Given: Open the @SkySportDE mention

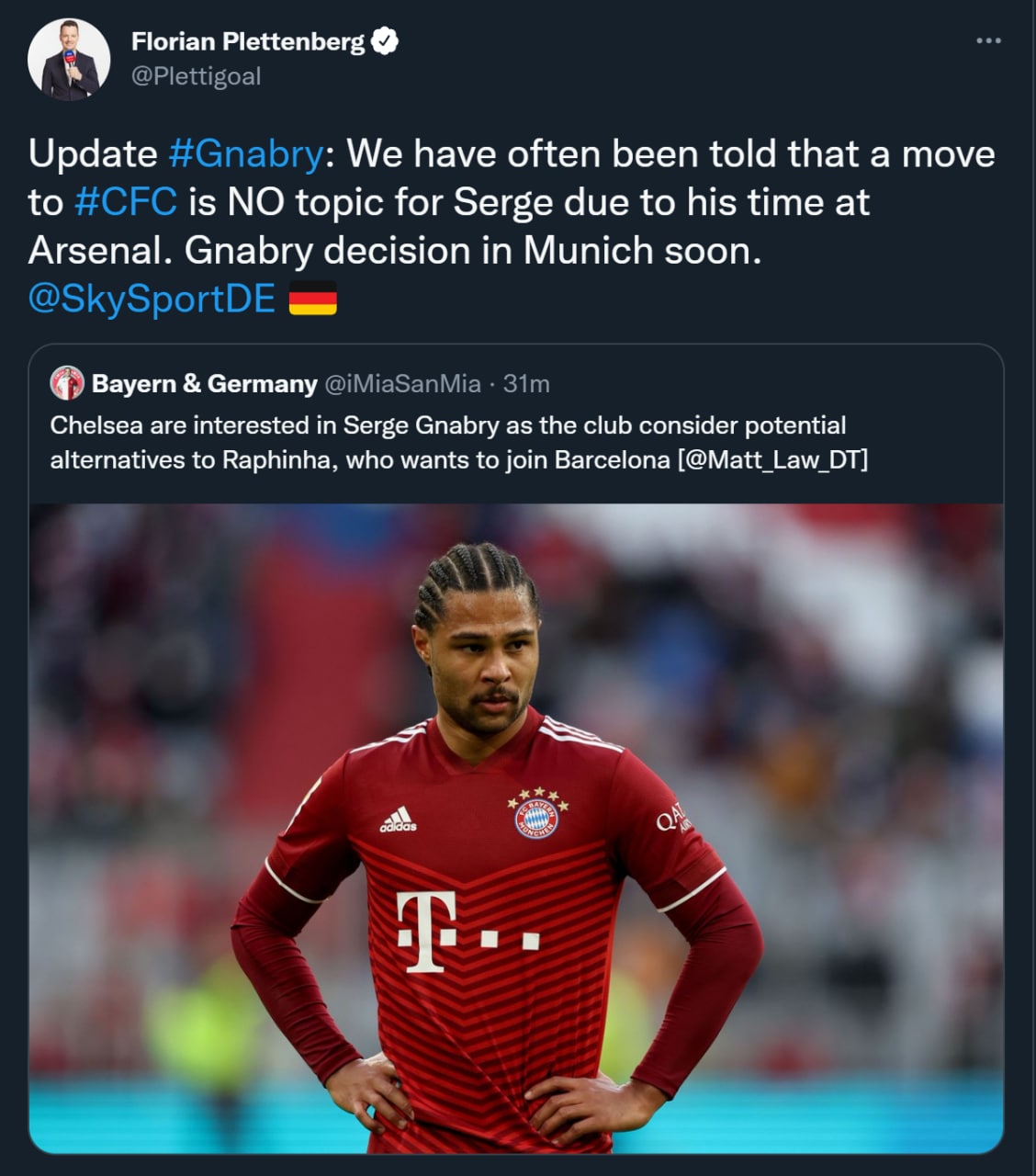Looking at the screenshot, I should [152, 300].
